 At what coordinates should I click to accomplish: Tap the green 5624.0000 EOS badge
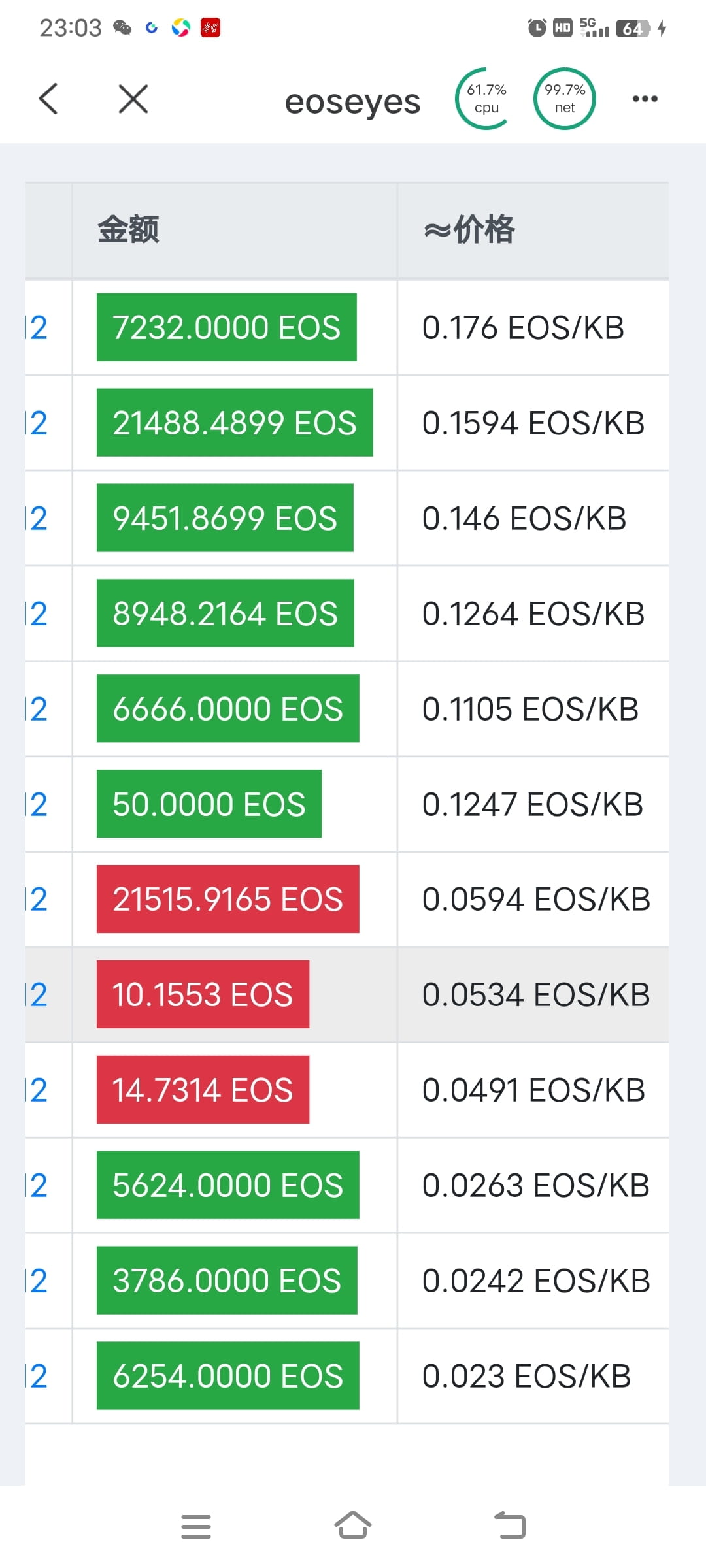pos(227,1185)
